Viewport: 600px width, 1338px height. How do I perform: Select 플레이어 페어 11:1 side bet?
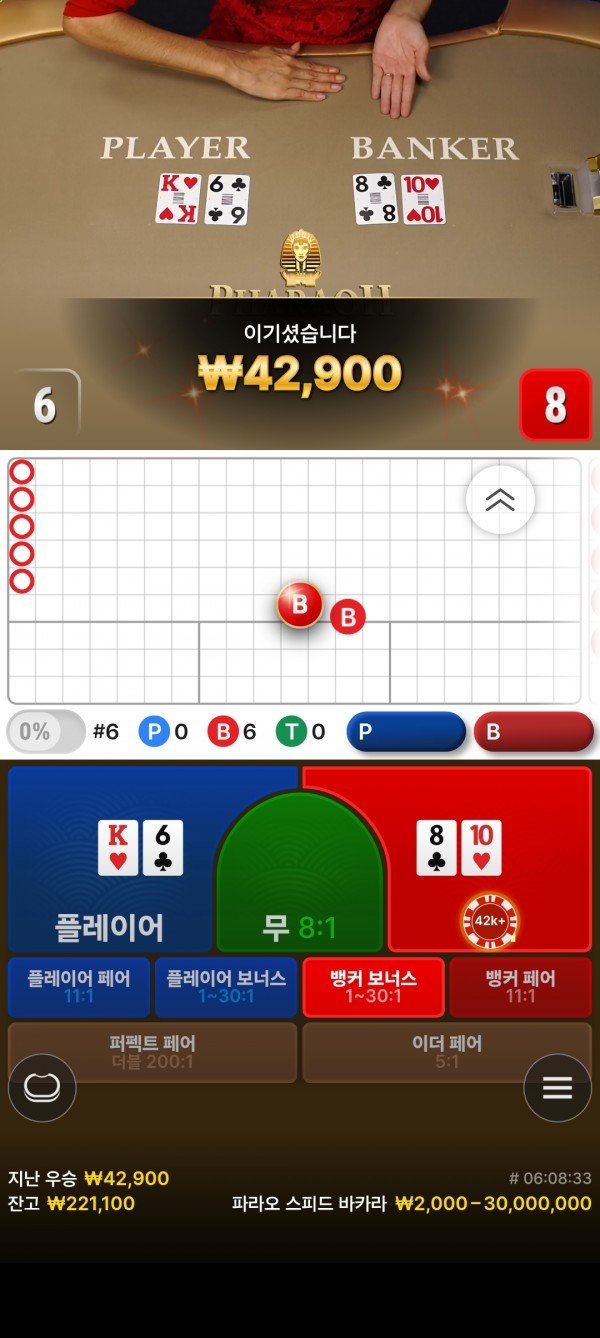pos(79,987)
